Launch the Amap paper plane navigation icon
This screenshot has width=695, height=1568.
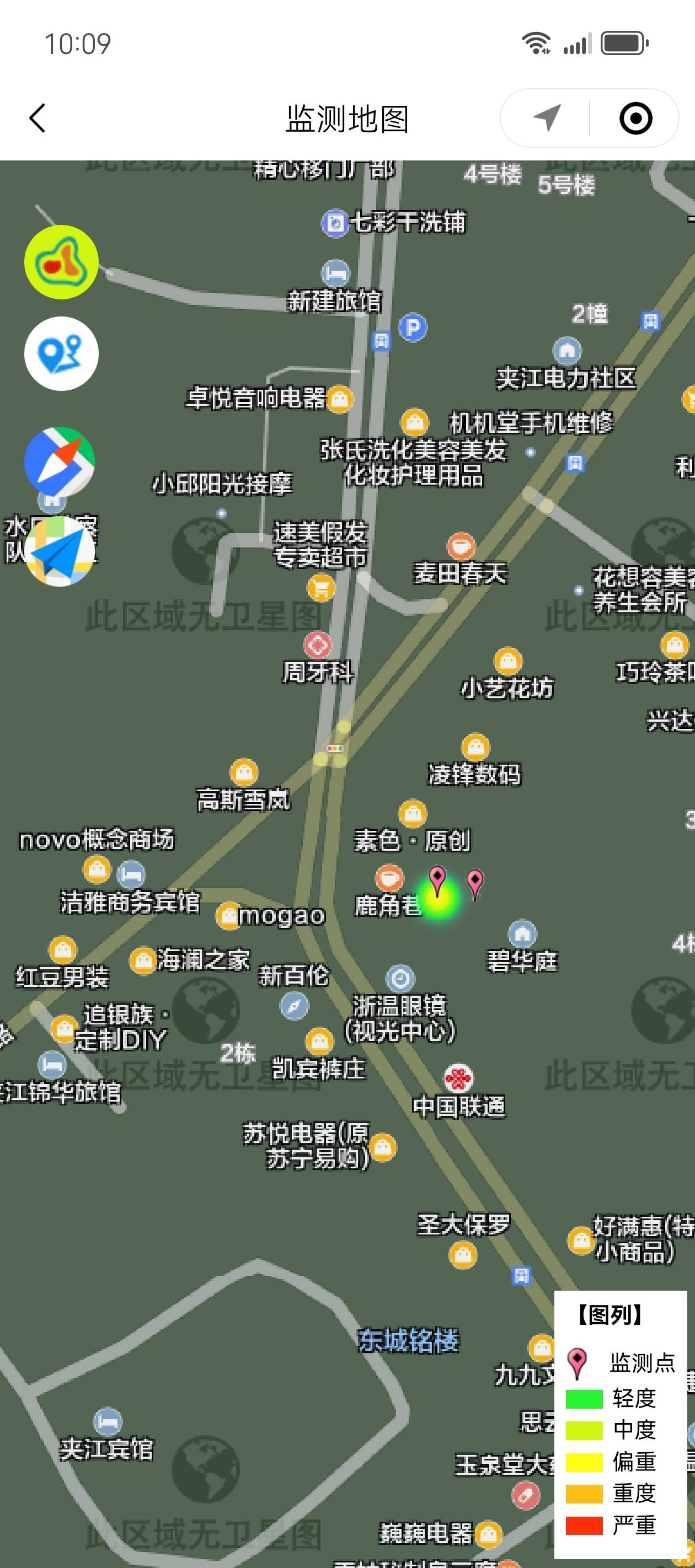(60, 551)
